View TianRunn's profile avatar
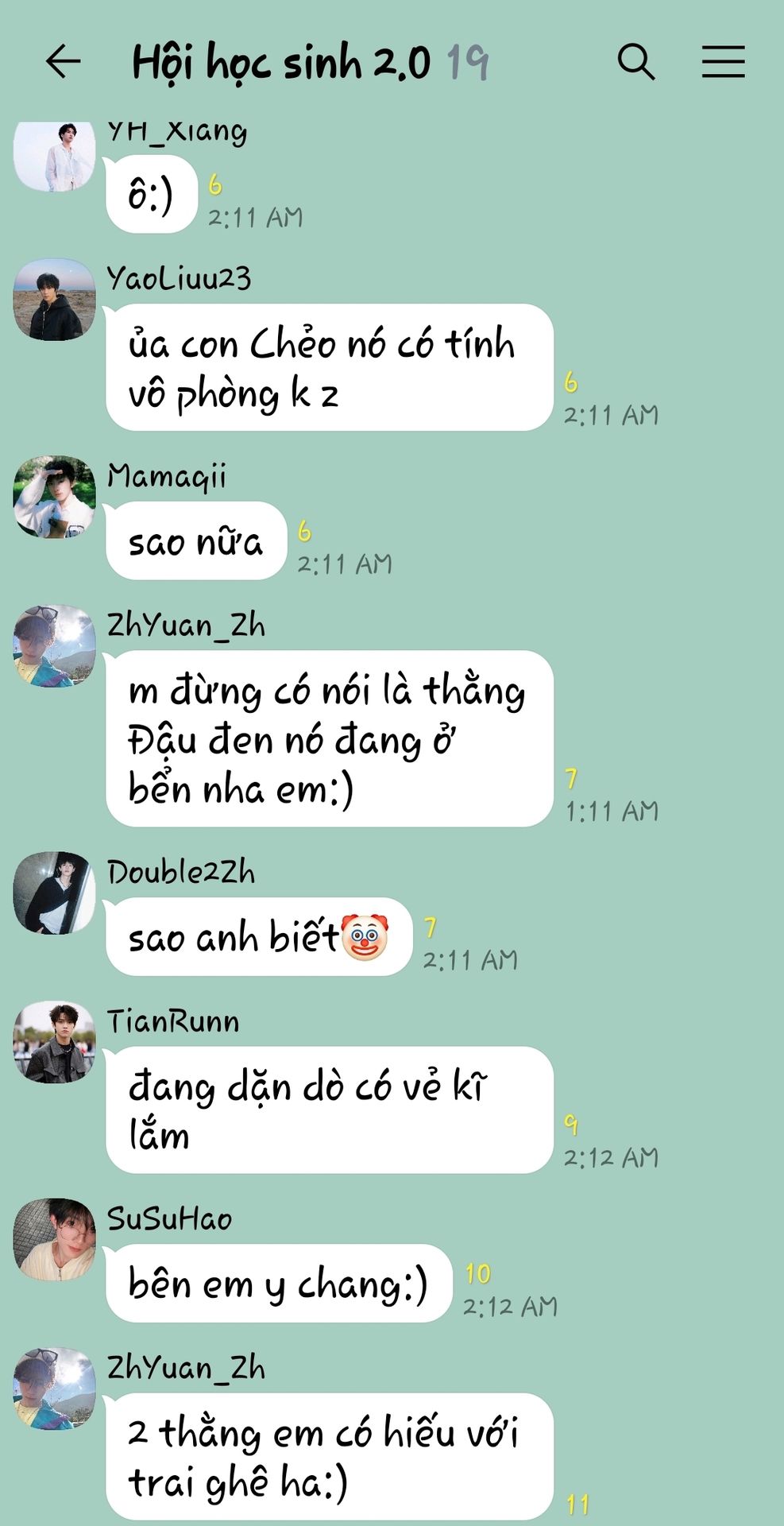The height and width of the screenshot is (1526, 784). [x=54, y=1042]
